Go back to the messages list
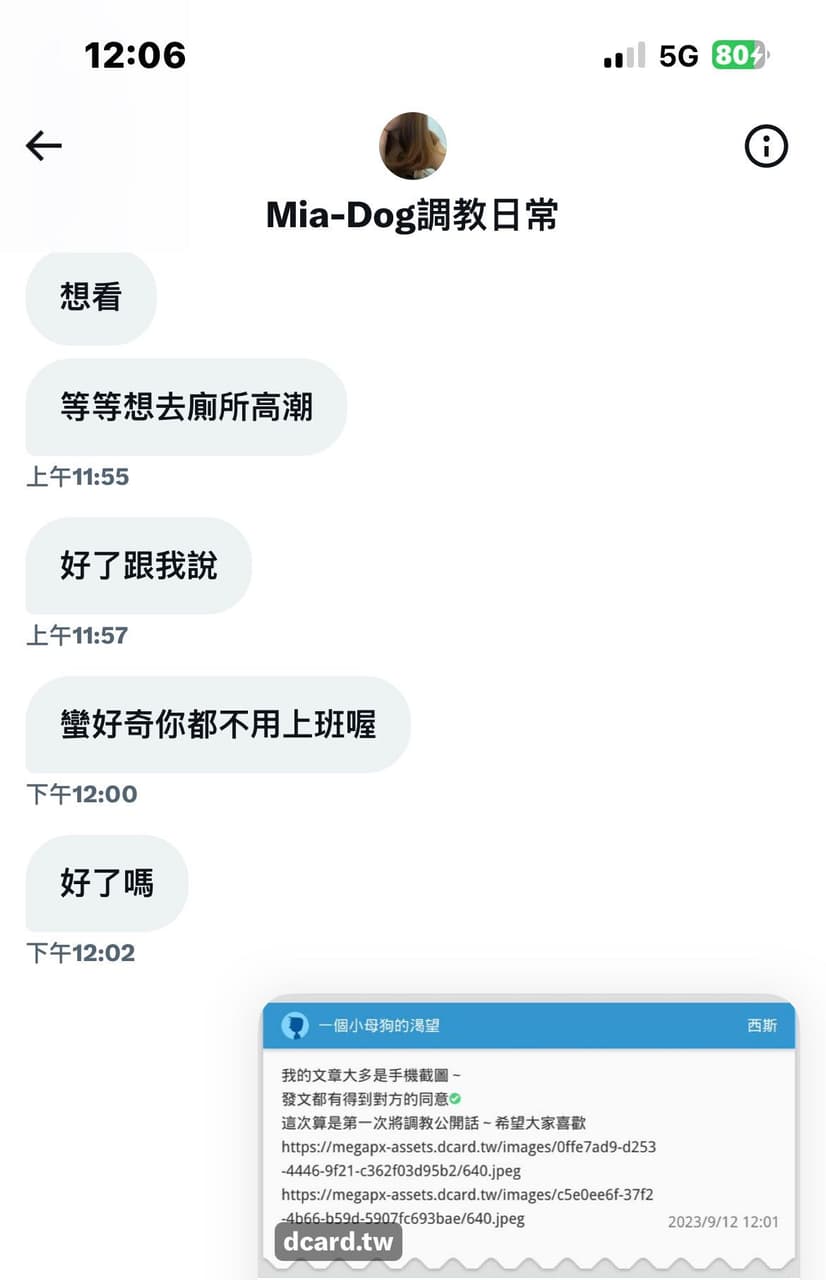 point(44,147)
